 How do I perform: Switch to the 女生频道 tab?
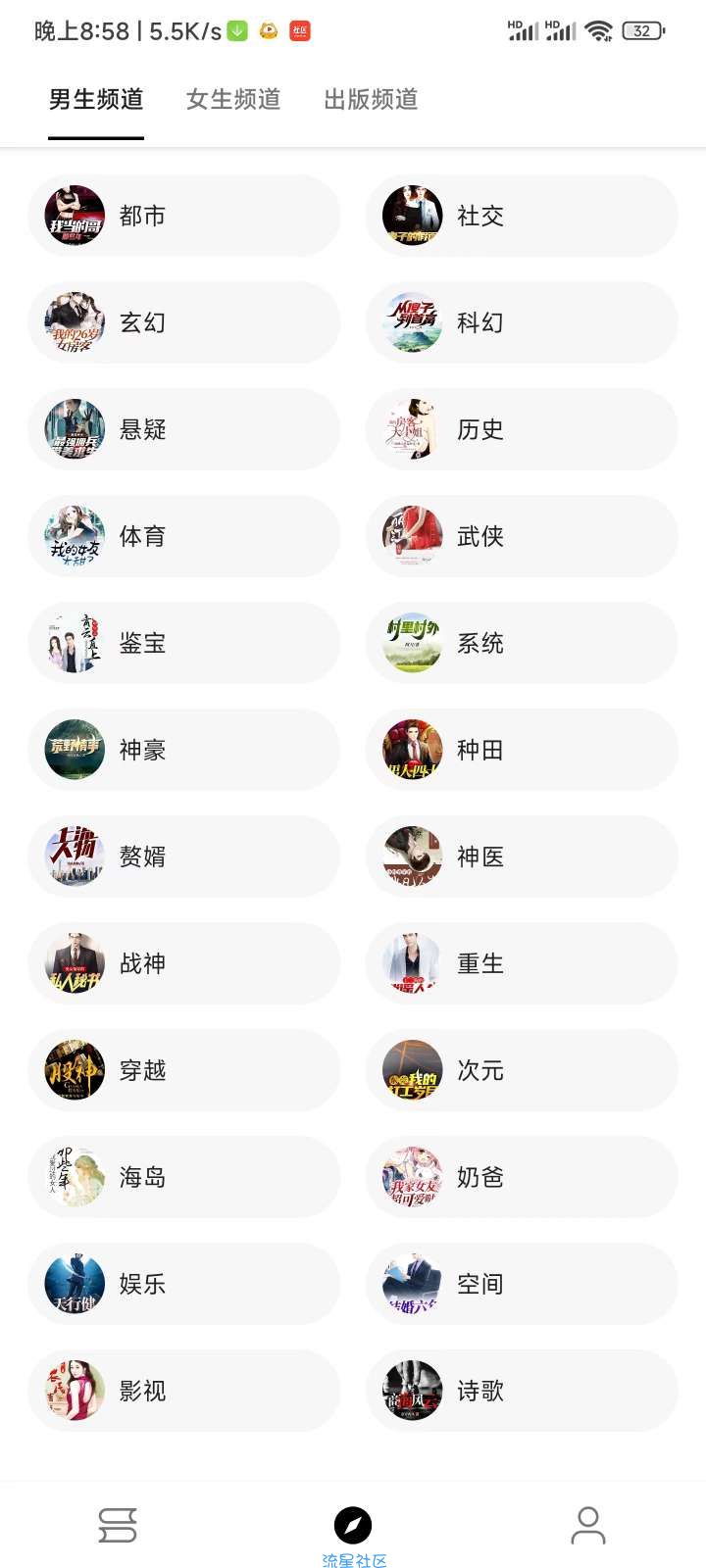(x=233, y=100)
